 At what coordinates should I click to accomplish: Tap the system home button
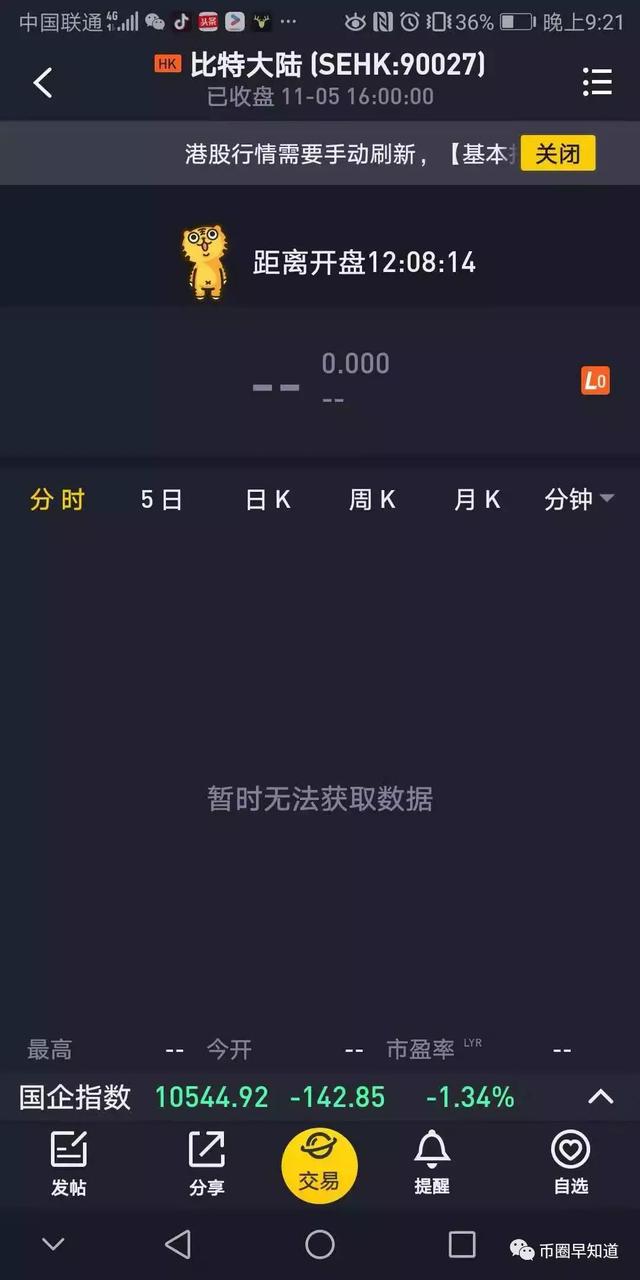(x=320, y=1244)
